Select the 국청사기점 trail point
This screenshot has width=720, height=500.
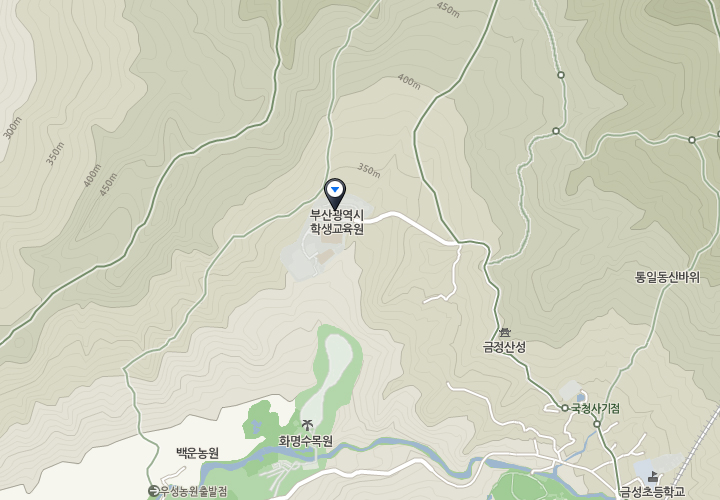point(565,408)
